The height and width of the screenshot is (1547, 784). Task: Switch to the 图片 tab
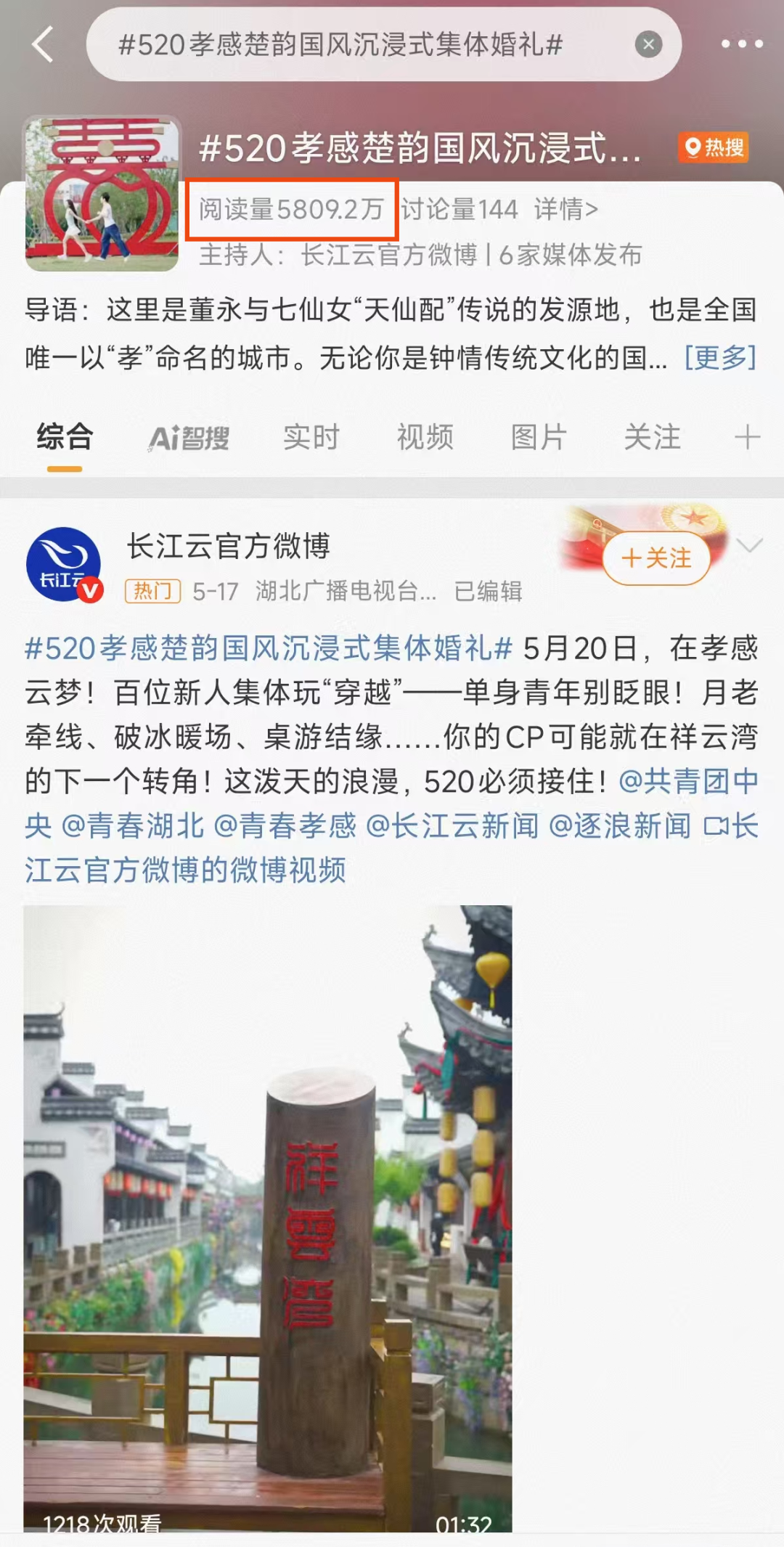[538, 438]
